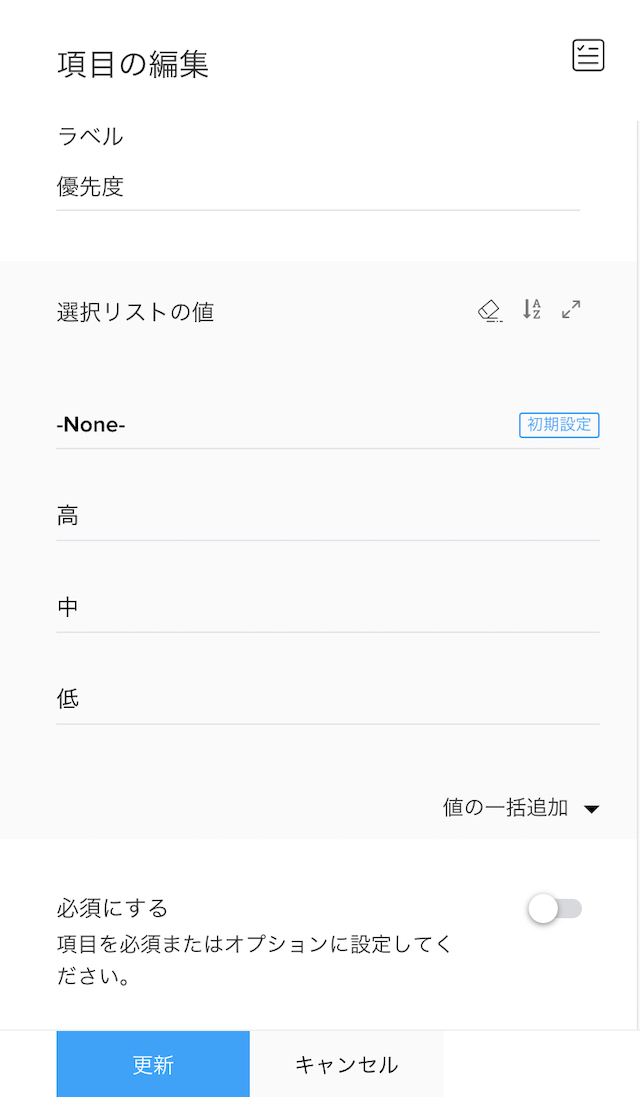Sort picklist values alphabetically

pos(532,309)
